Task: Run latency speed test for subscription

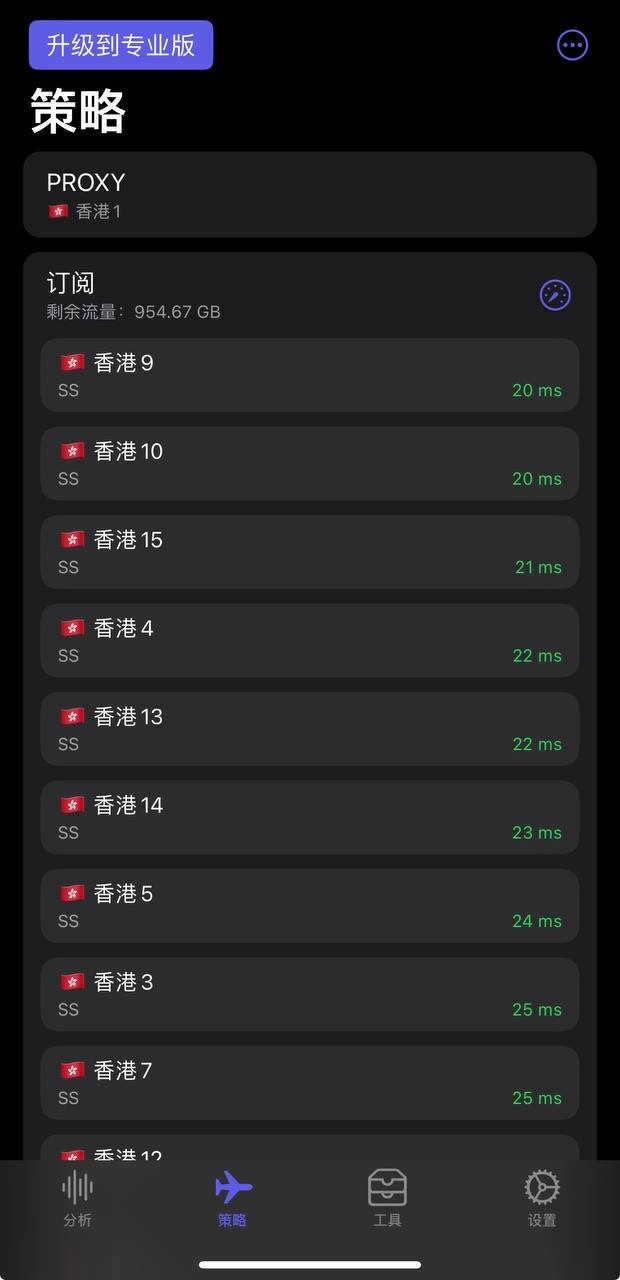Action: pos(555,295)
